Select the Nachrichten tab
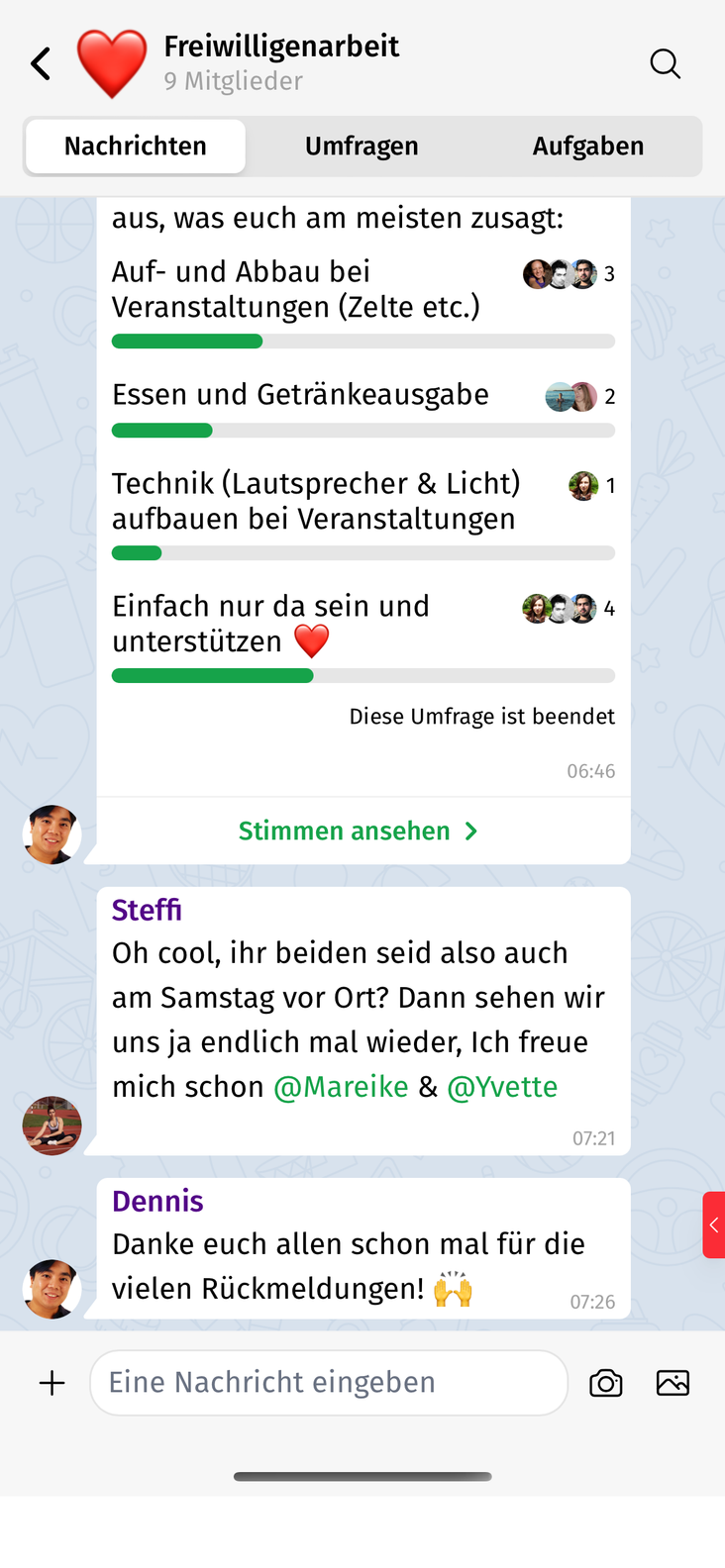Screen dimensions: 725x1568 point(136,147)
